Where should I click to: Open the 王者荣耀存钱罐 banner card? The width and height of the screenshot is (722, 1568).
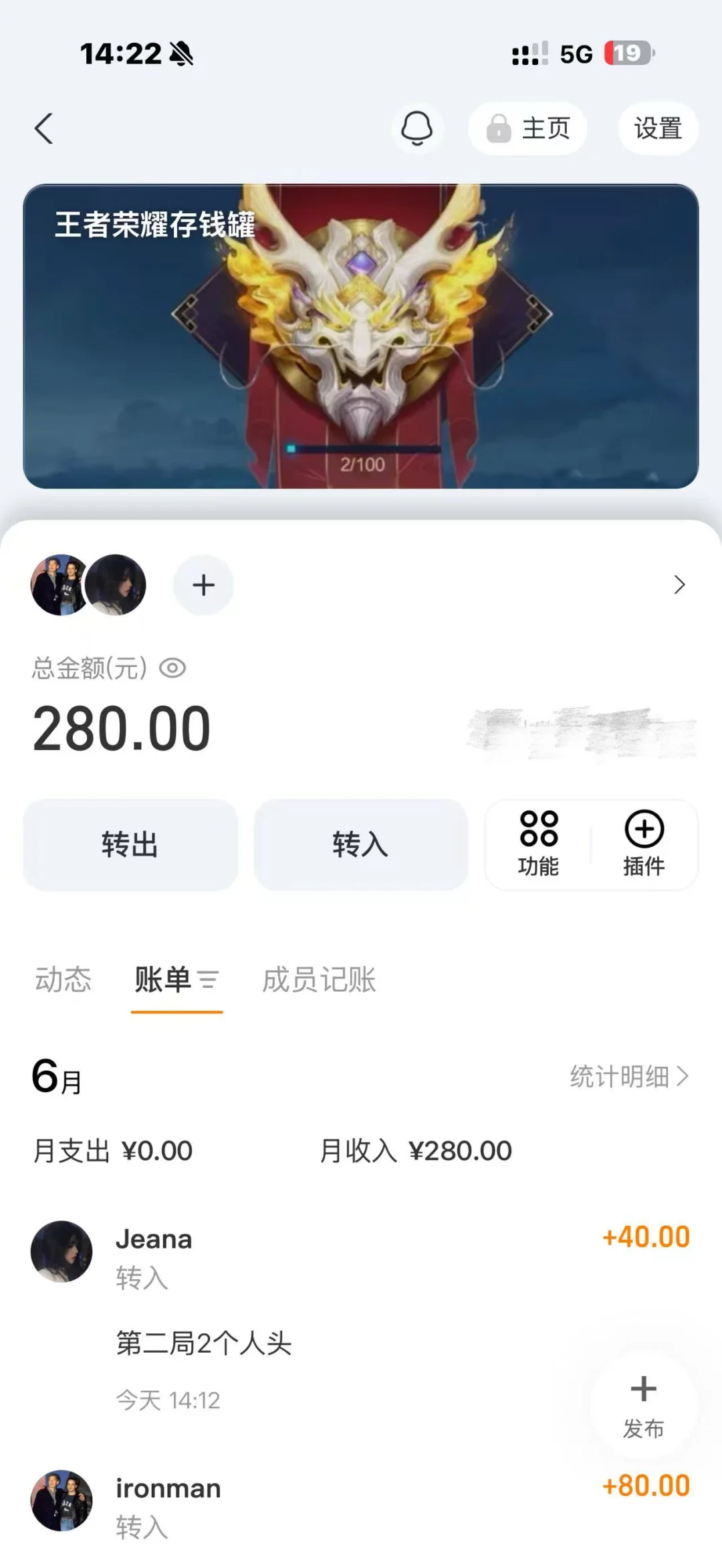tap(361, 336)
